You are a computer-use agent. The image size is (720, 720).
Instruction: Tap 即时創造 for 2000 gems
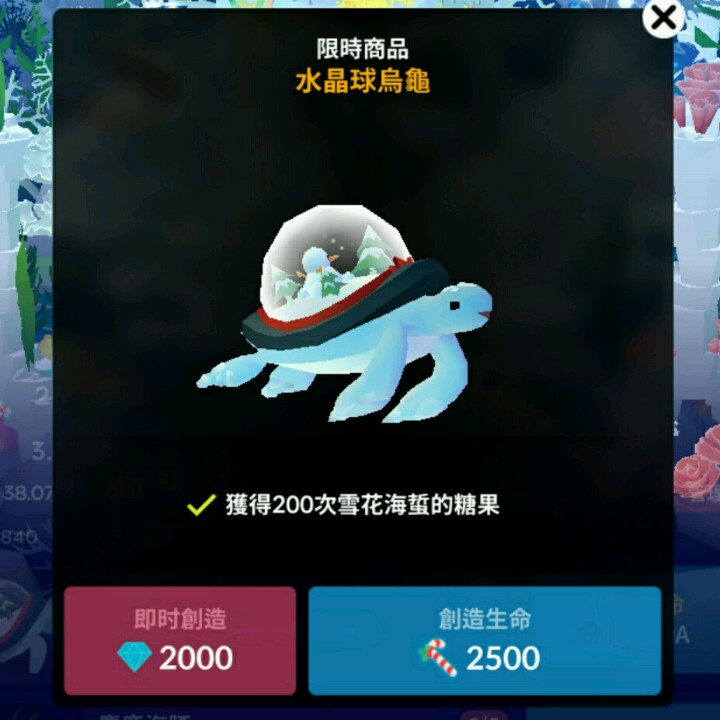coord(180,640)
